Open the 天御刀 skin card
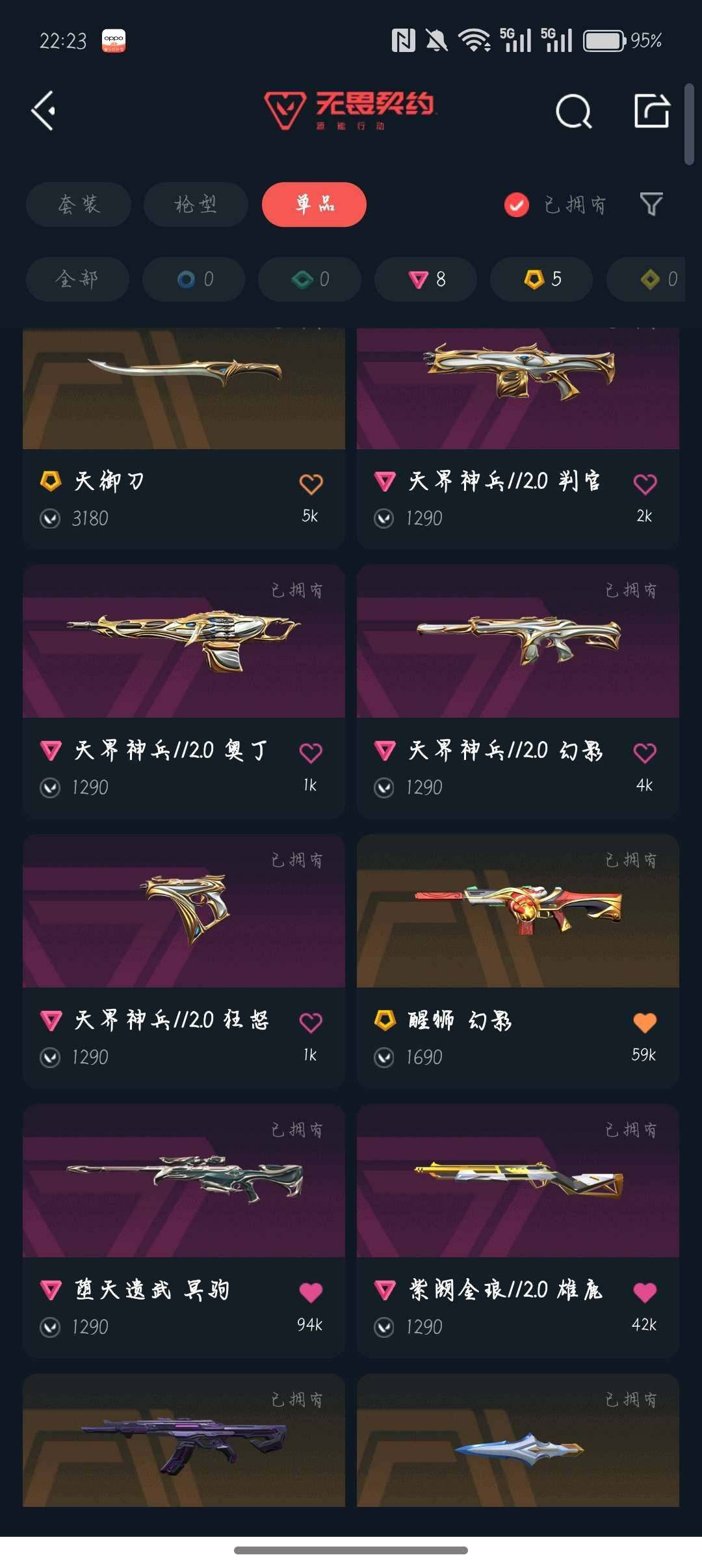Image resolution: width=702 pixels, height=1568 pixels. 184,439
